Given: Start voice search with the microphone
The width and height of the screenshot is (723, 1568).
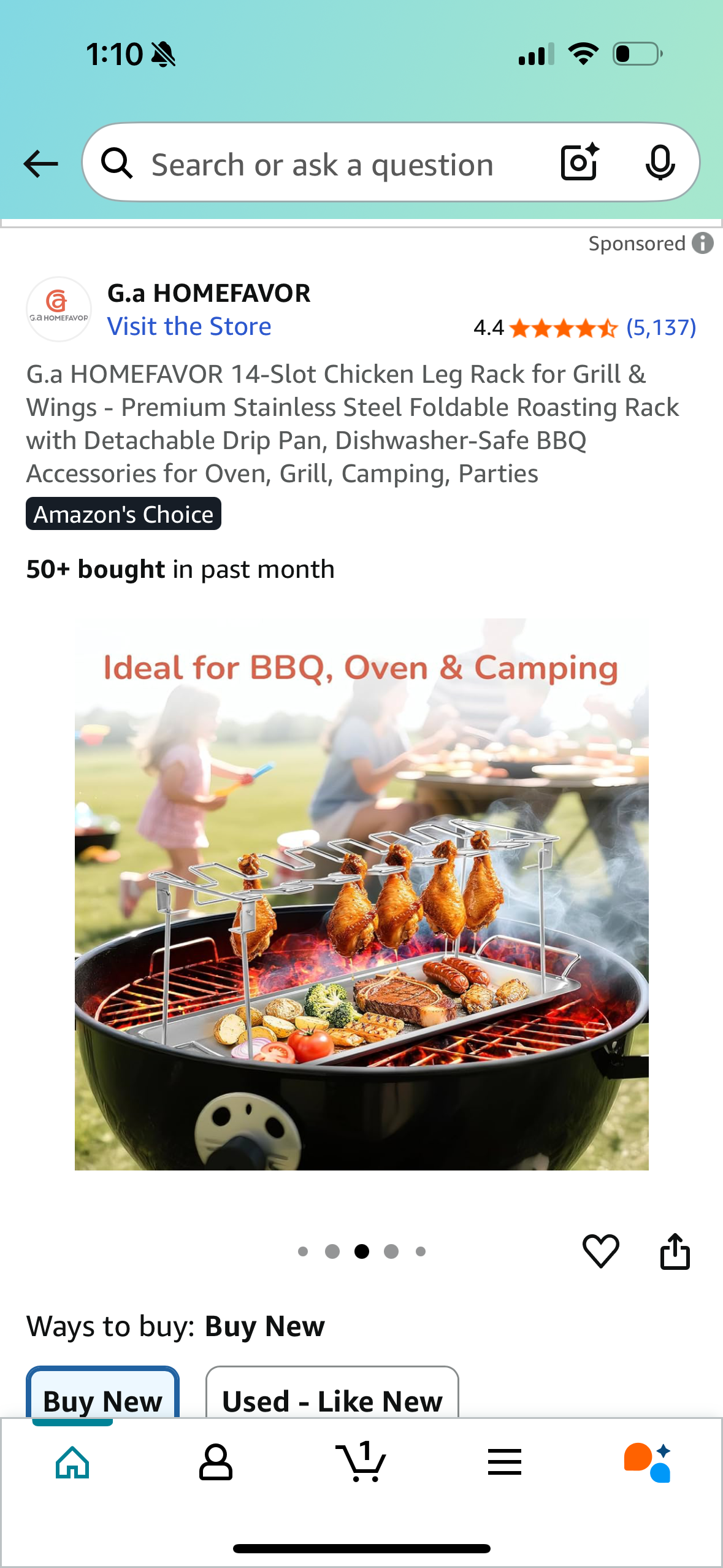Looking at the screenshot, I should (x=660, y=163).
